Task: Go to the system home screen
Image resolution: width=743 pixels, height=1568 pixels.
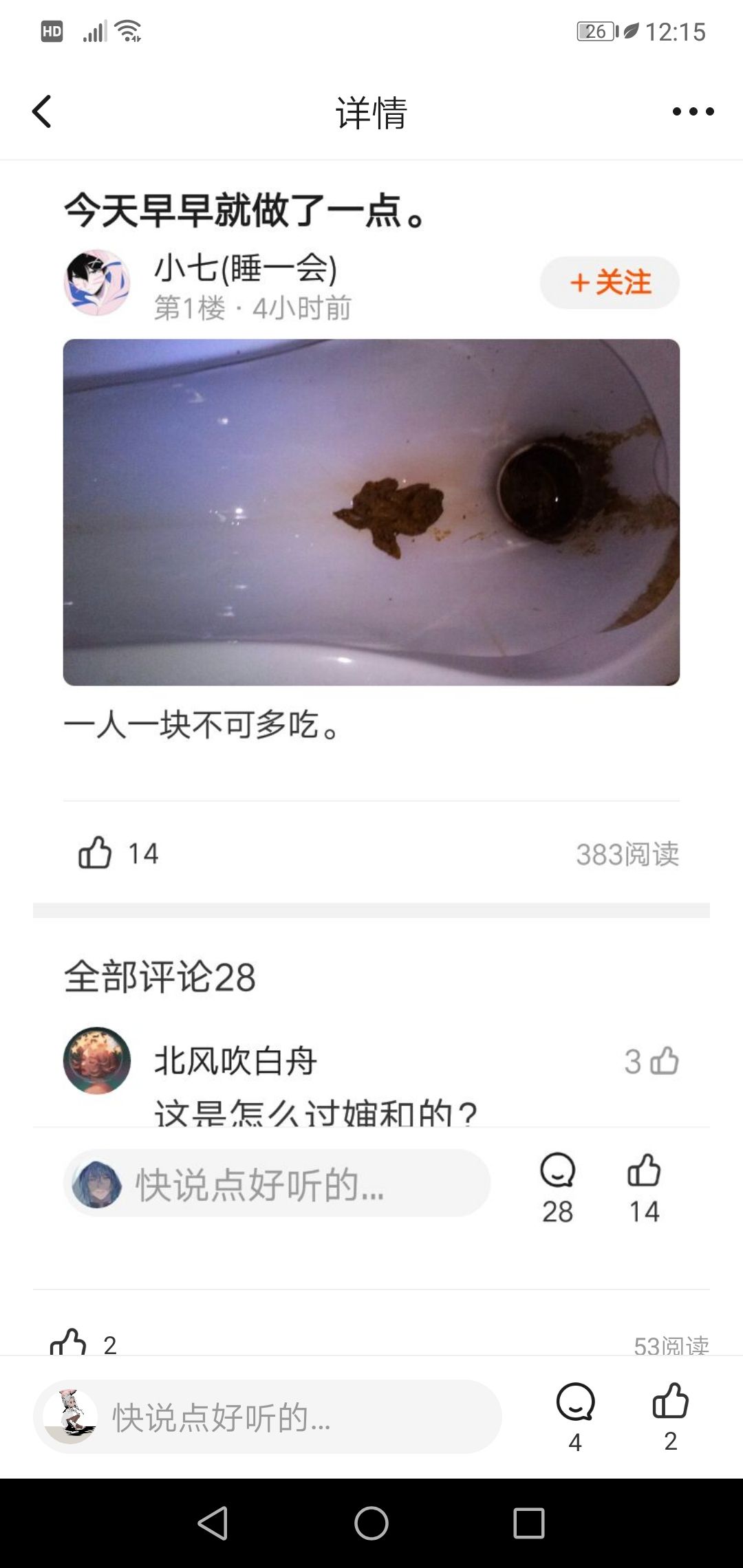Action: [x=371, y=1523]
